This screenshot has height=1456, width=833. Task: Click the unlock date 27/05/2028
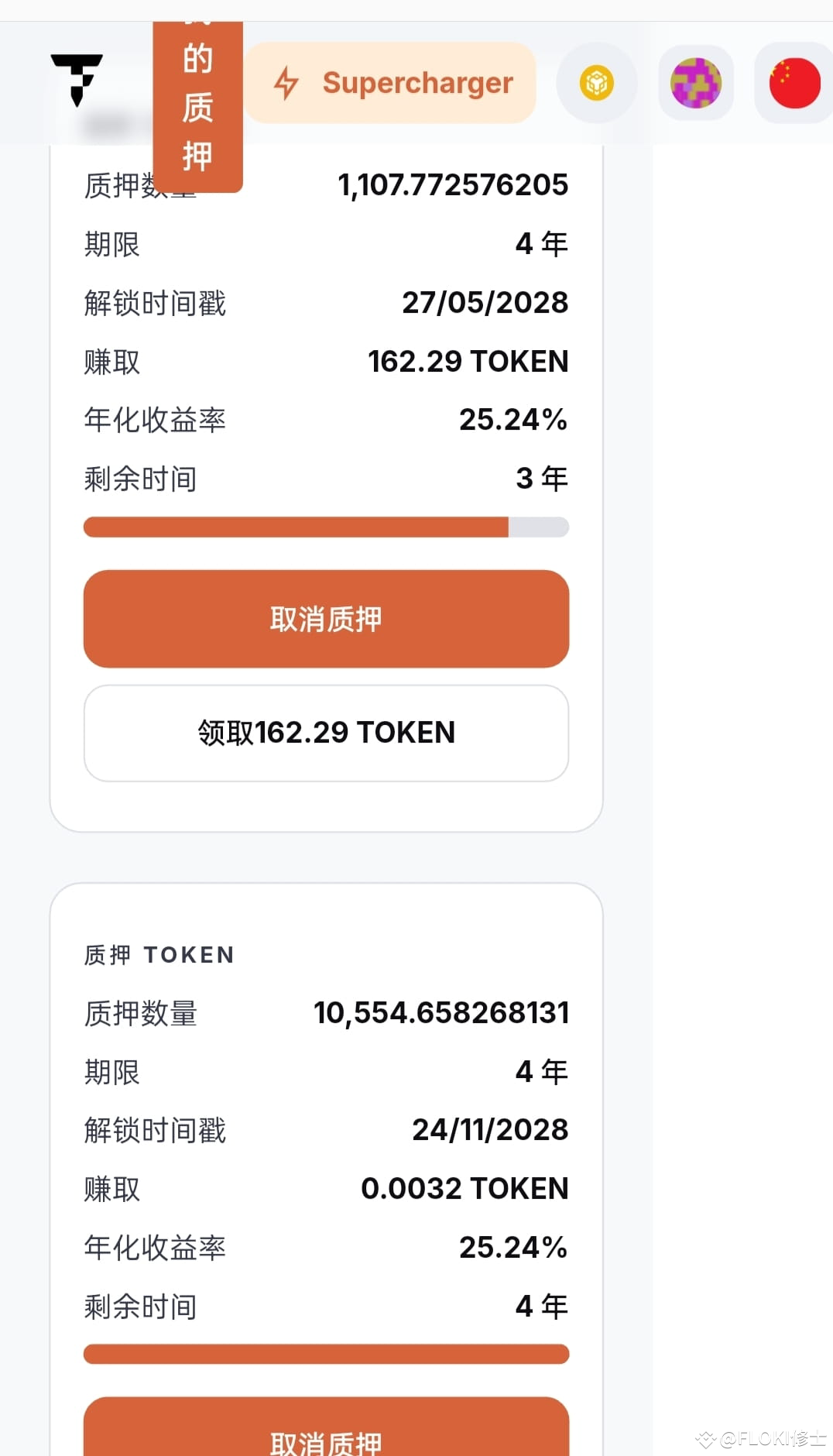pos(486,303)
